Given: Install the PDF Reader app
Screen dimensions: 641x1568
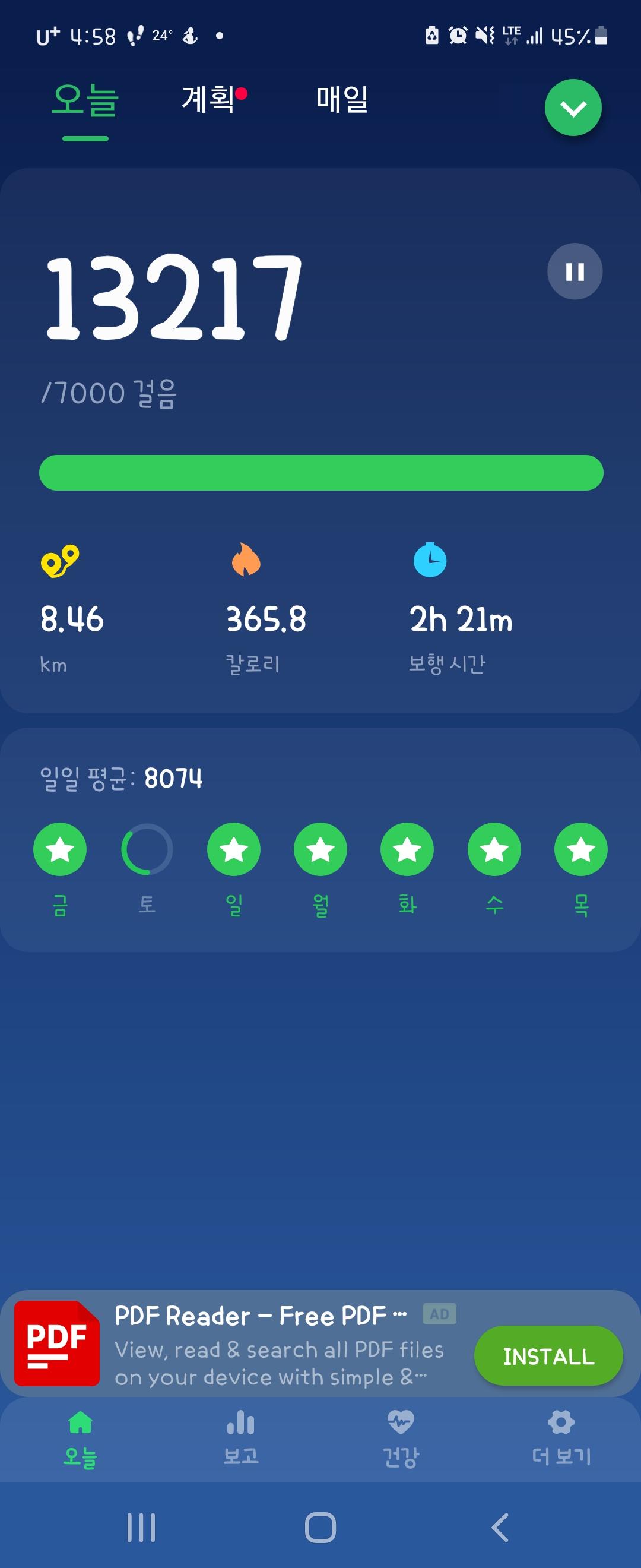Looking at the screenshot, I should pyautogui.click(x=548, y=1357).
